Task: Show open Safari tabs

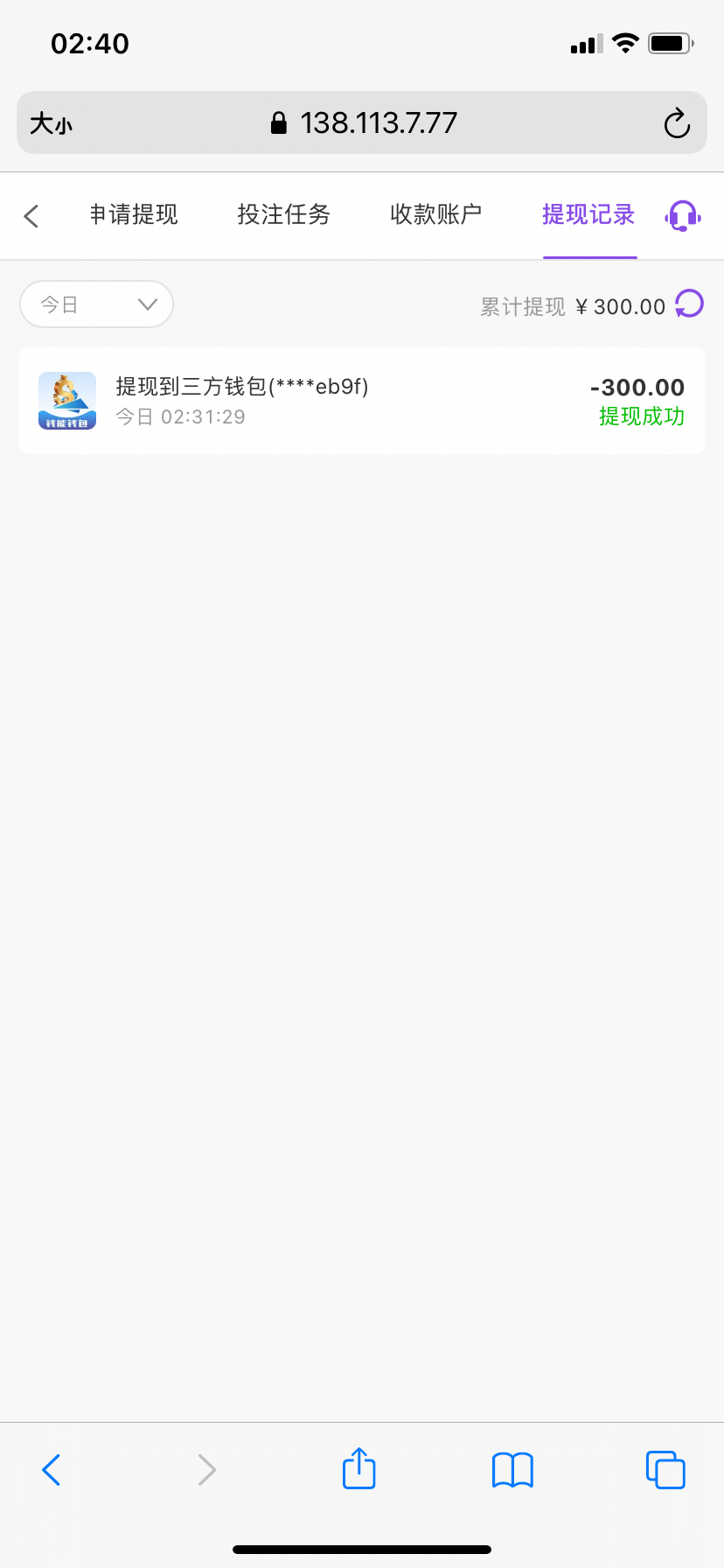Action: coord(665,1470)
